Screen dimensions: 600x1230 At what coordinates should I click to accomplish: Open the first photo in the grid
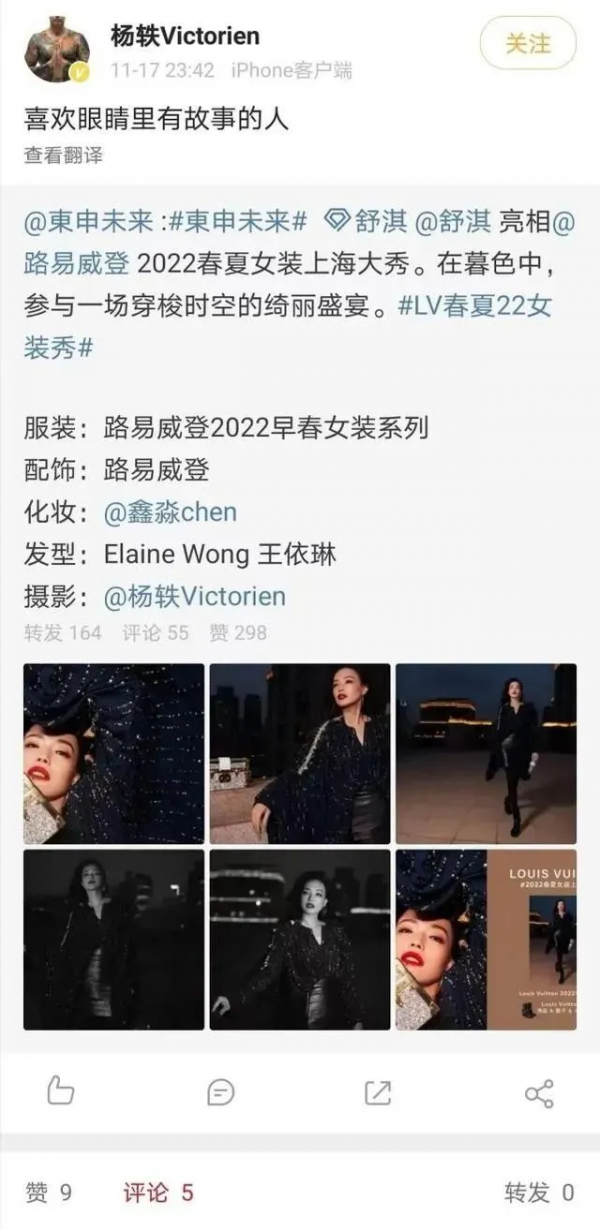[x=113, y=753]
